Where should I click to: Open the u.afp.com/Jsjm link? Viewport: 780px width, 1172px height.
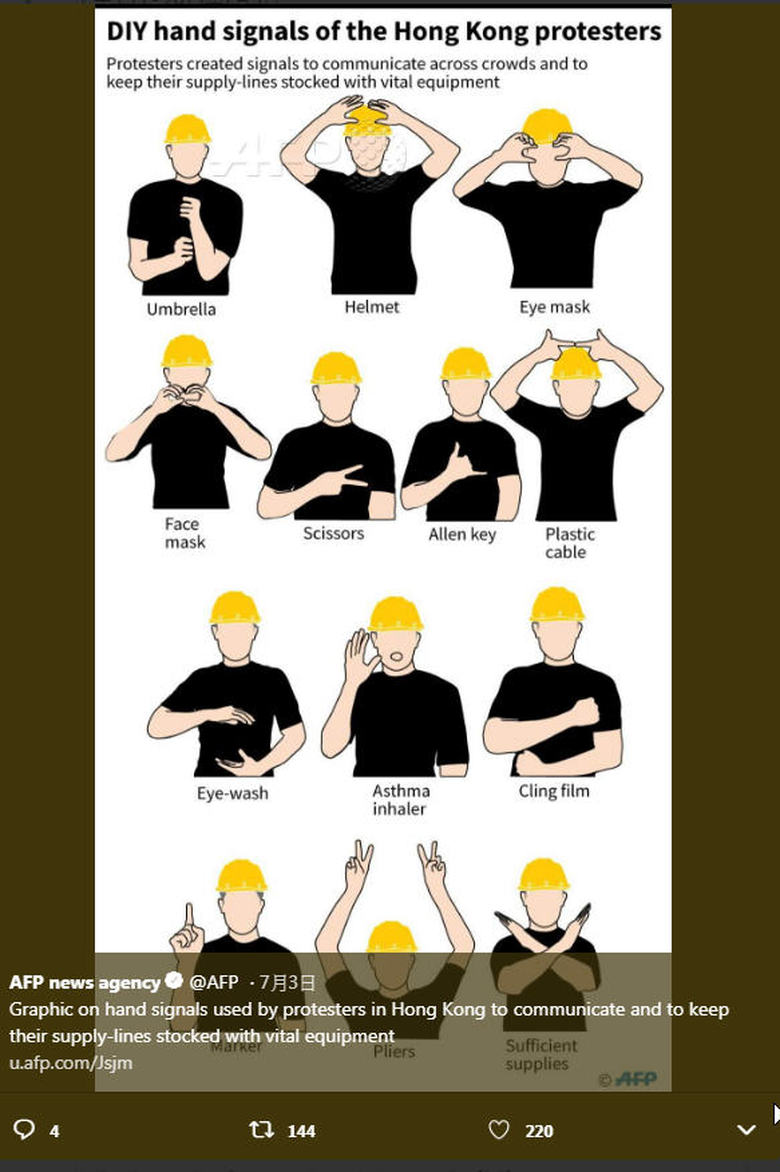coord(71,1062)
